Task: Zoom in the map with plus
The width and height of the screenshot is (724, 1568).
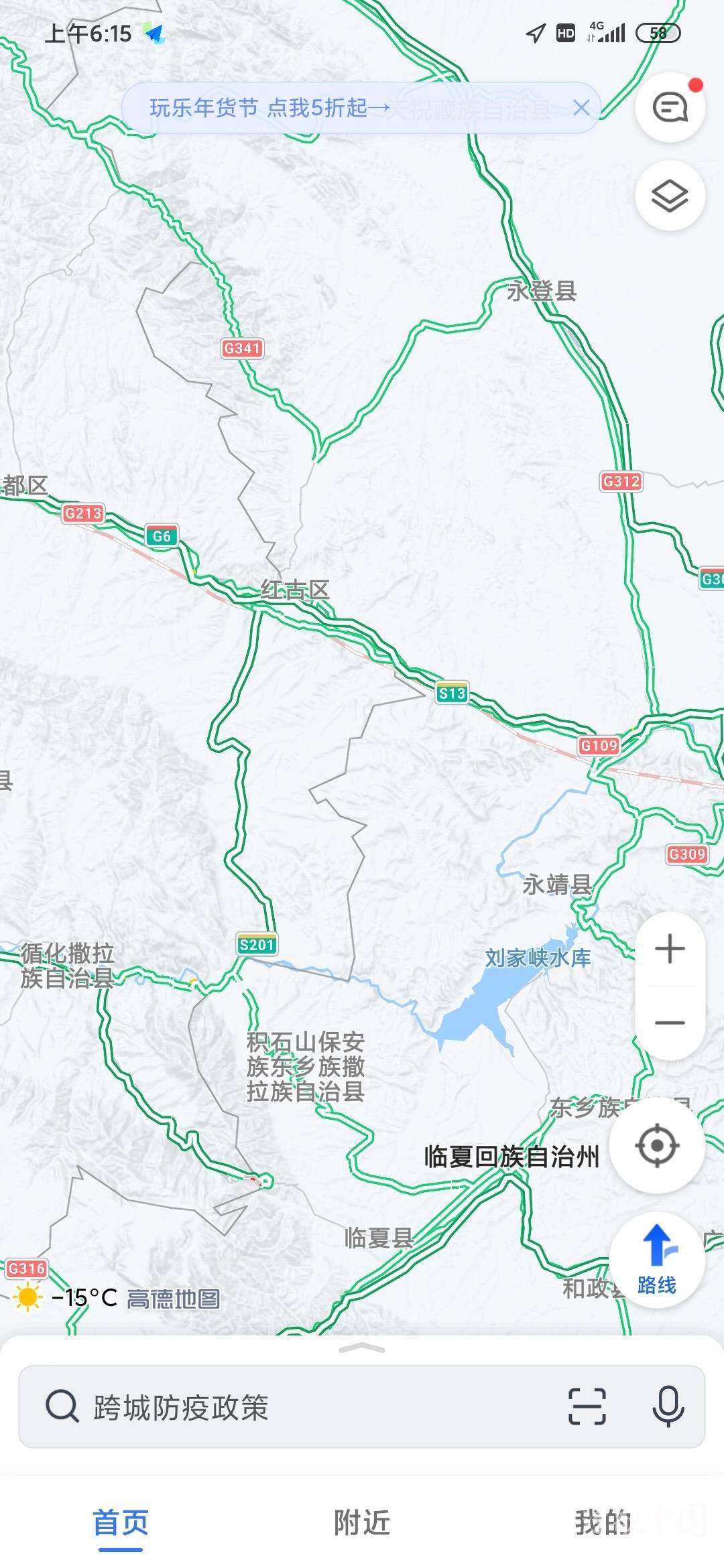Action: 670,949
